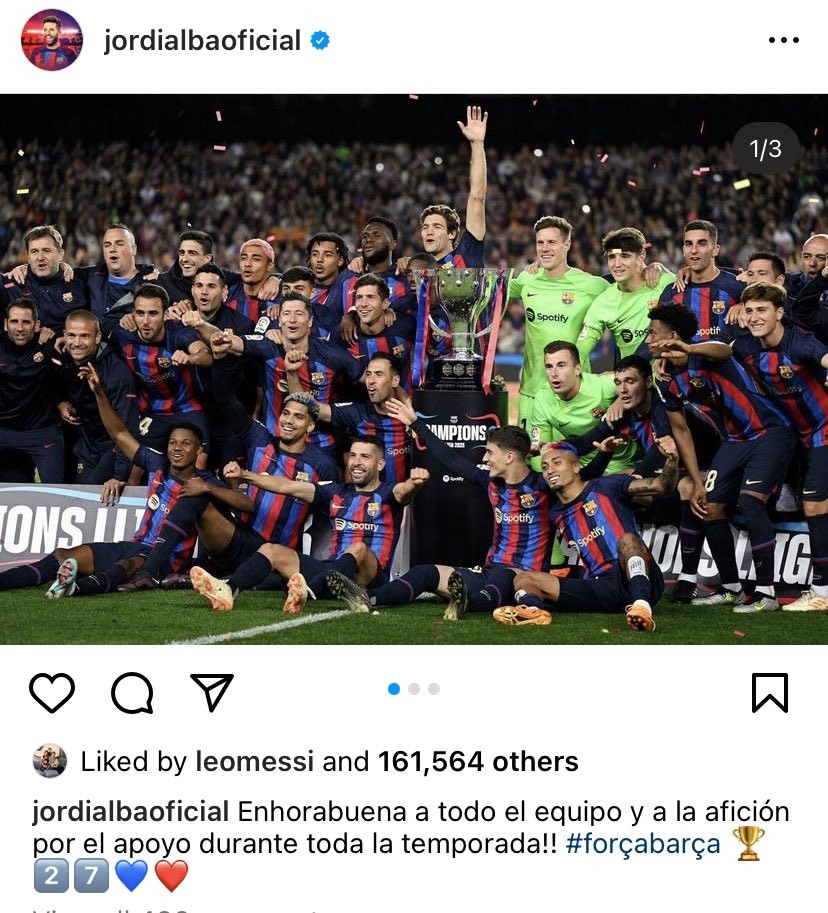Tap the jordialbaoficial username in header
This screenshot has height=913, width=828.
tap(202, 41)
